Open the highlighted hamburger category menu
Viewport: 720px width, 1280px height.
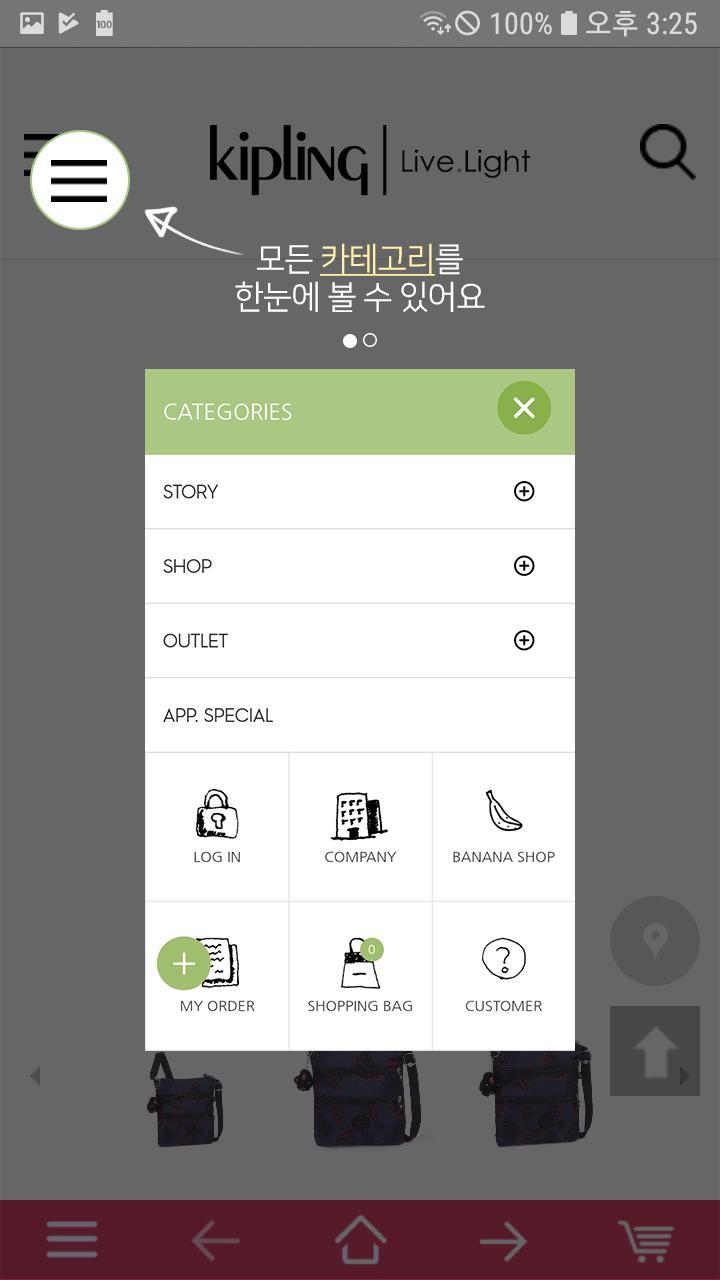pyautogui.click(x=79, y=180)
